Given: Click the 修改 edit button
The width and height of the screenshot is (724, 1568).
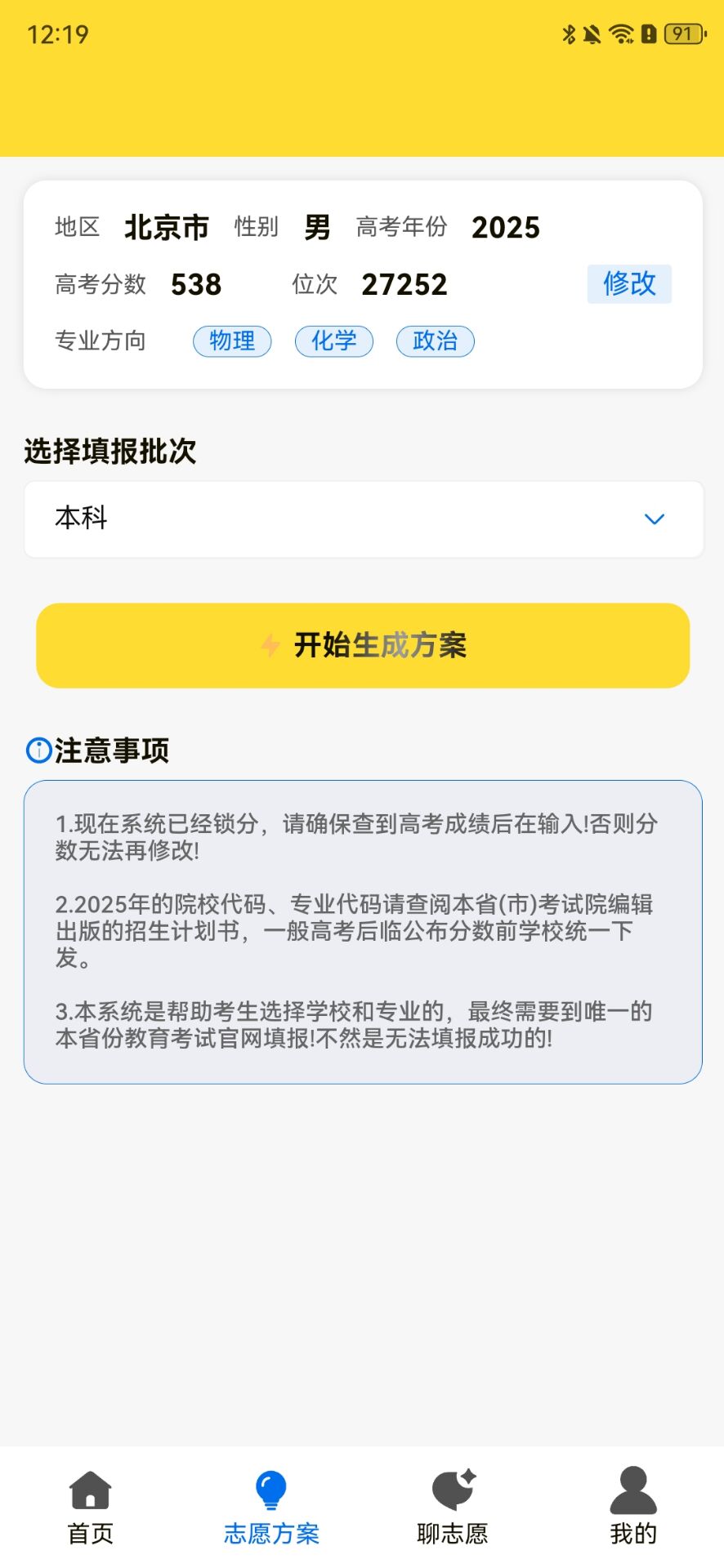Looking at the screenshot, I should tap(629, 284).
